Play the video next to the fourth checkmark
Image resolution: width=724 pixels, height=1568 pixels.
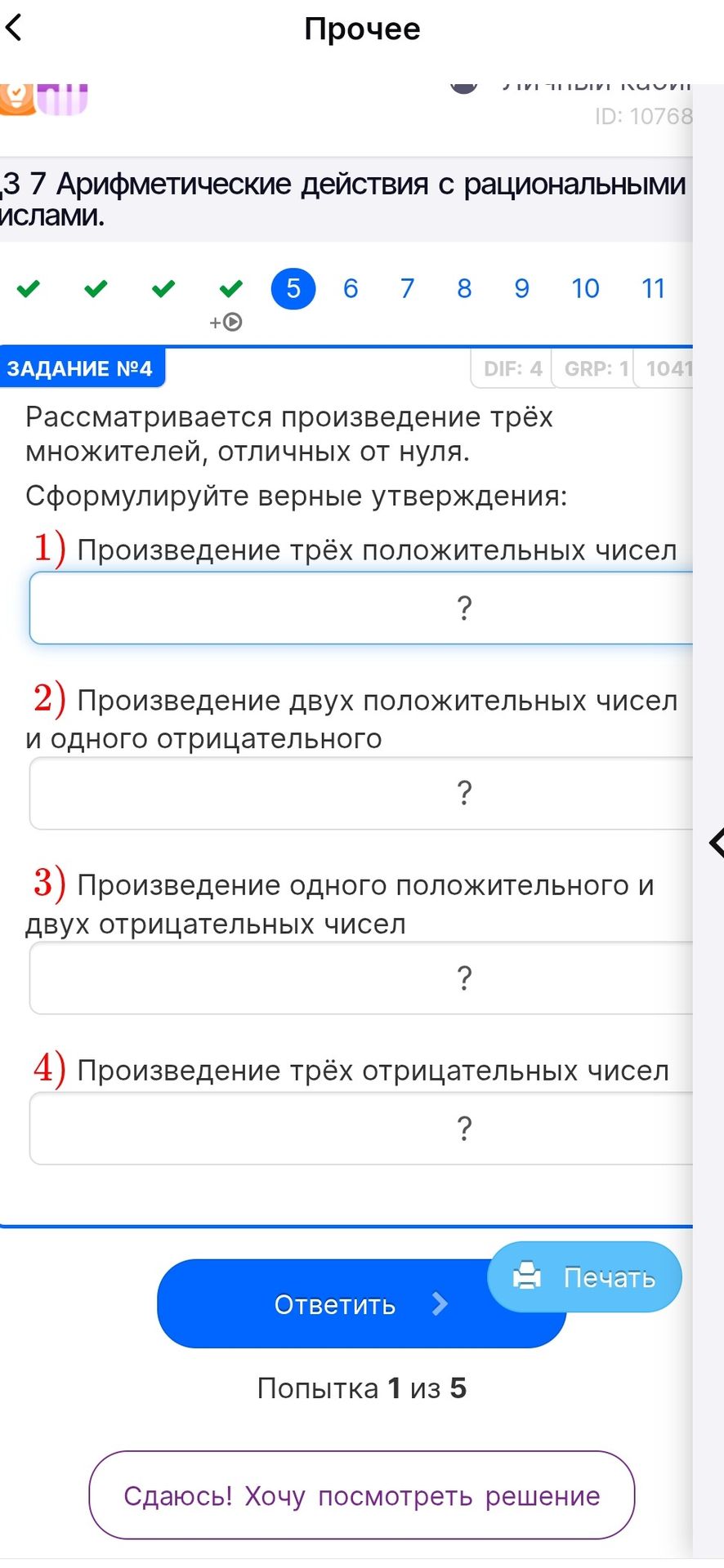(227, 322)
